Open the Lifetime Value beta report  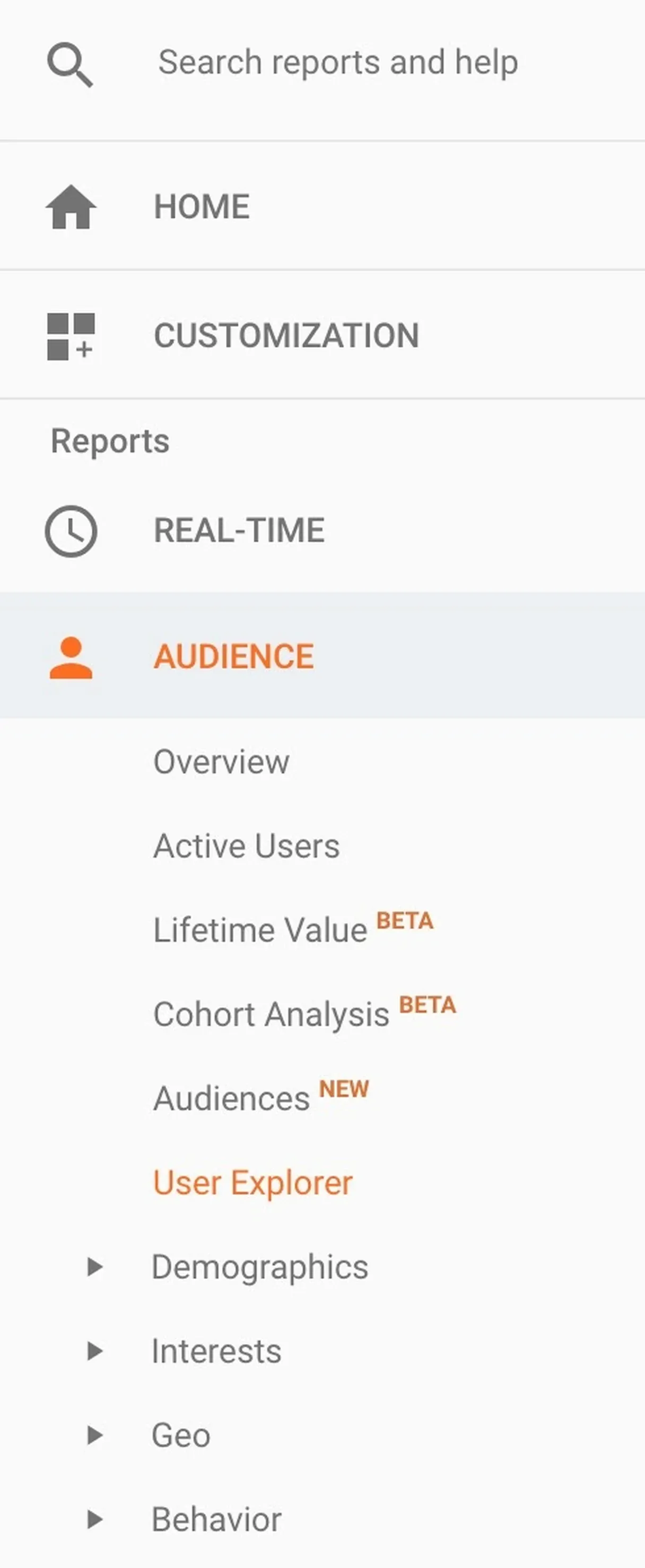pos(260,930)
